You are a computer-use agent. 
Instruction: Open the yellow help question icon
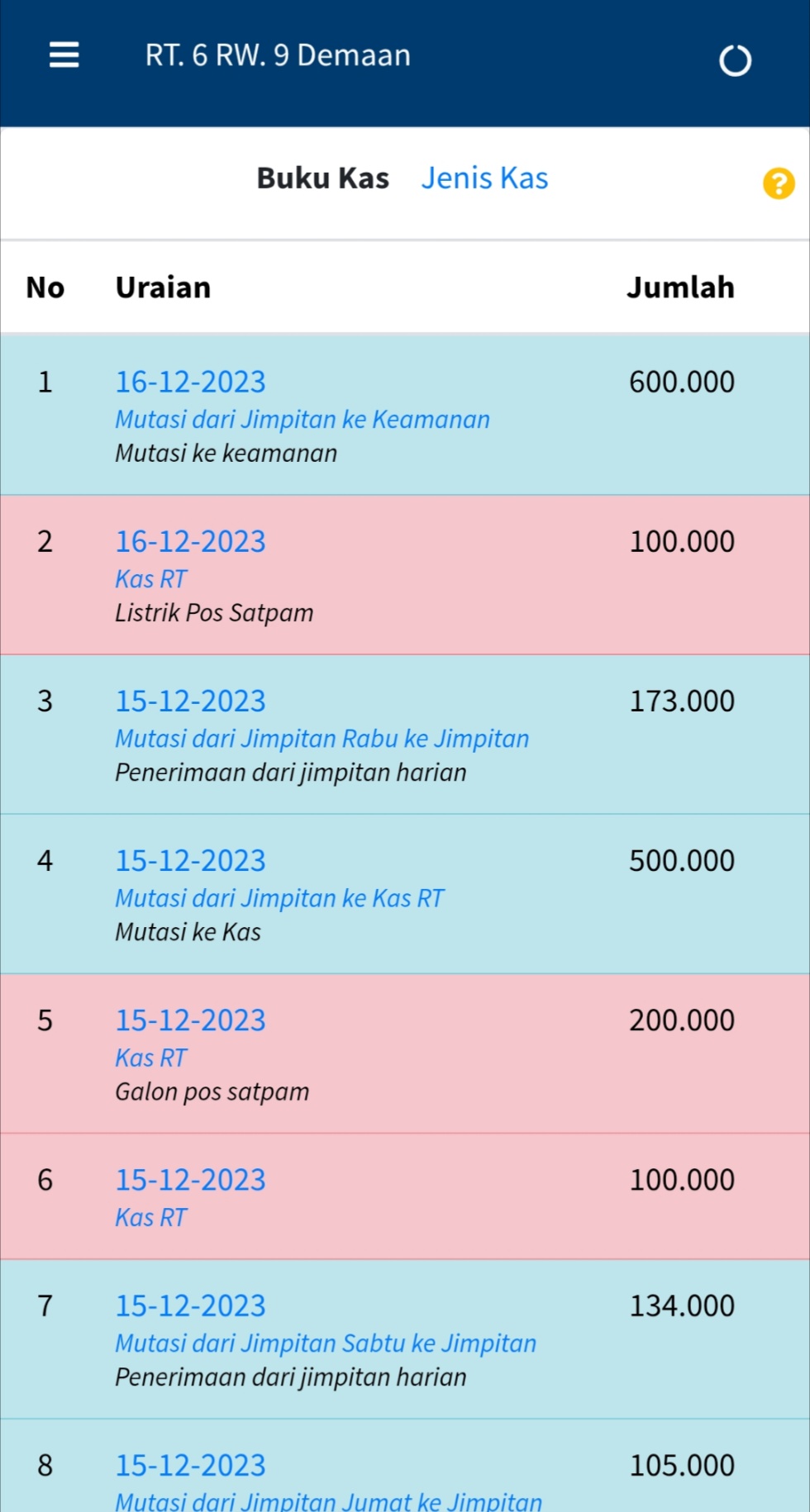point(778,183)
